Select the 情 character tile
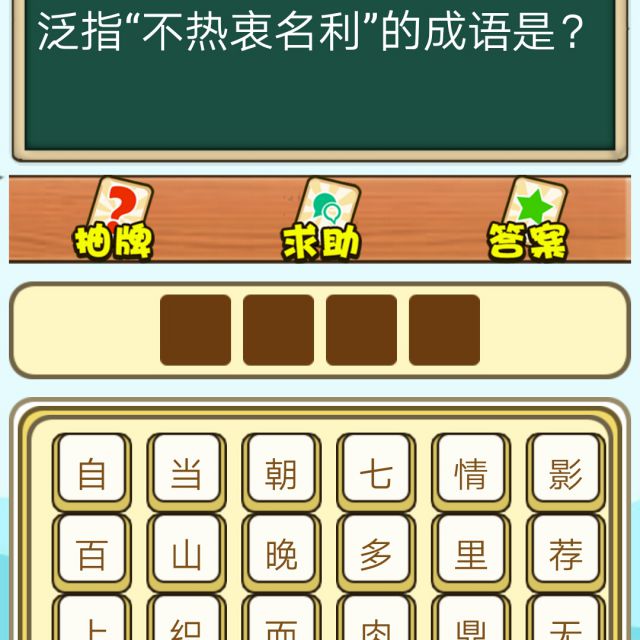 (471, 472)
